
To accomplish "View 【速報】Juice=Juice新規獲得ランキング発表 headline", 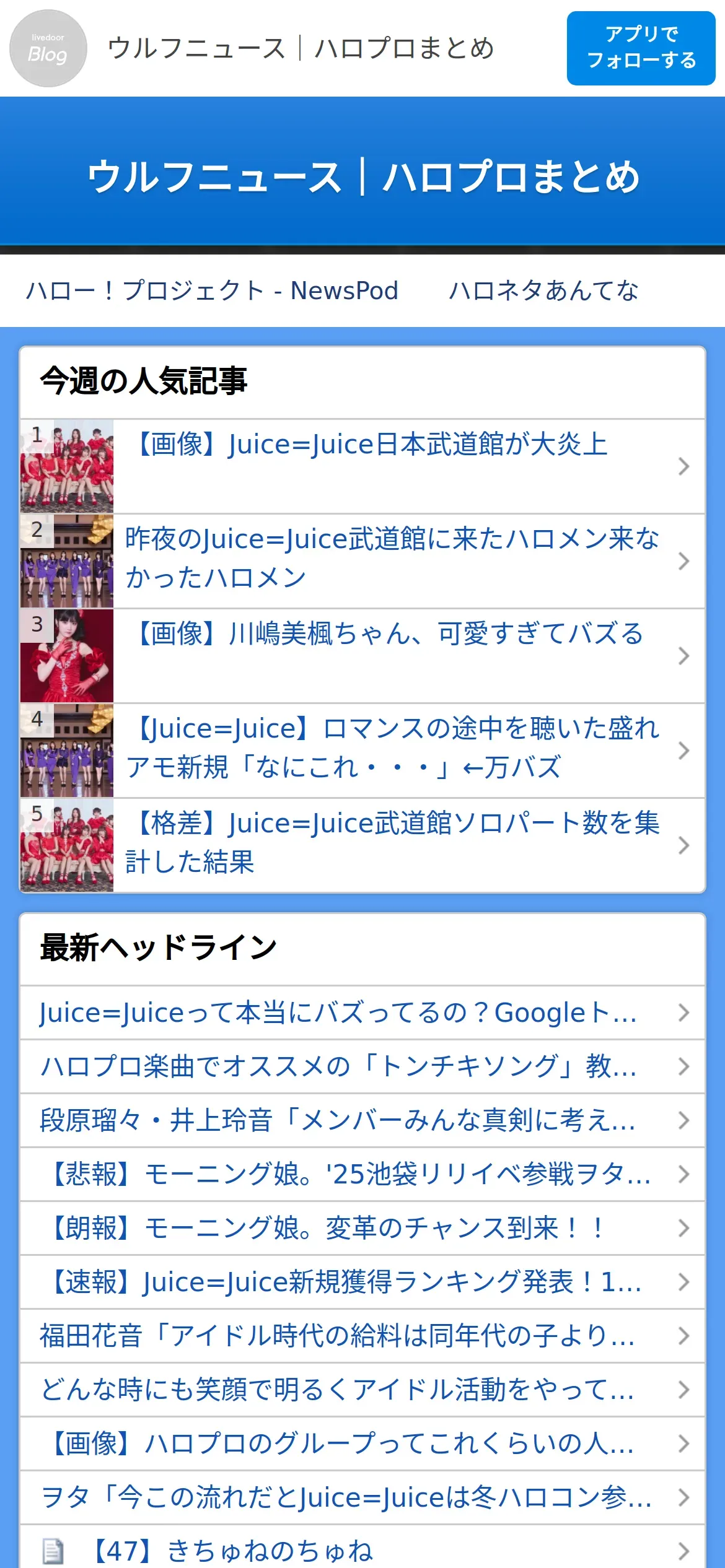I will coord(345,1282).
